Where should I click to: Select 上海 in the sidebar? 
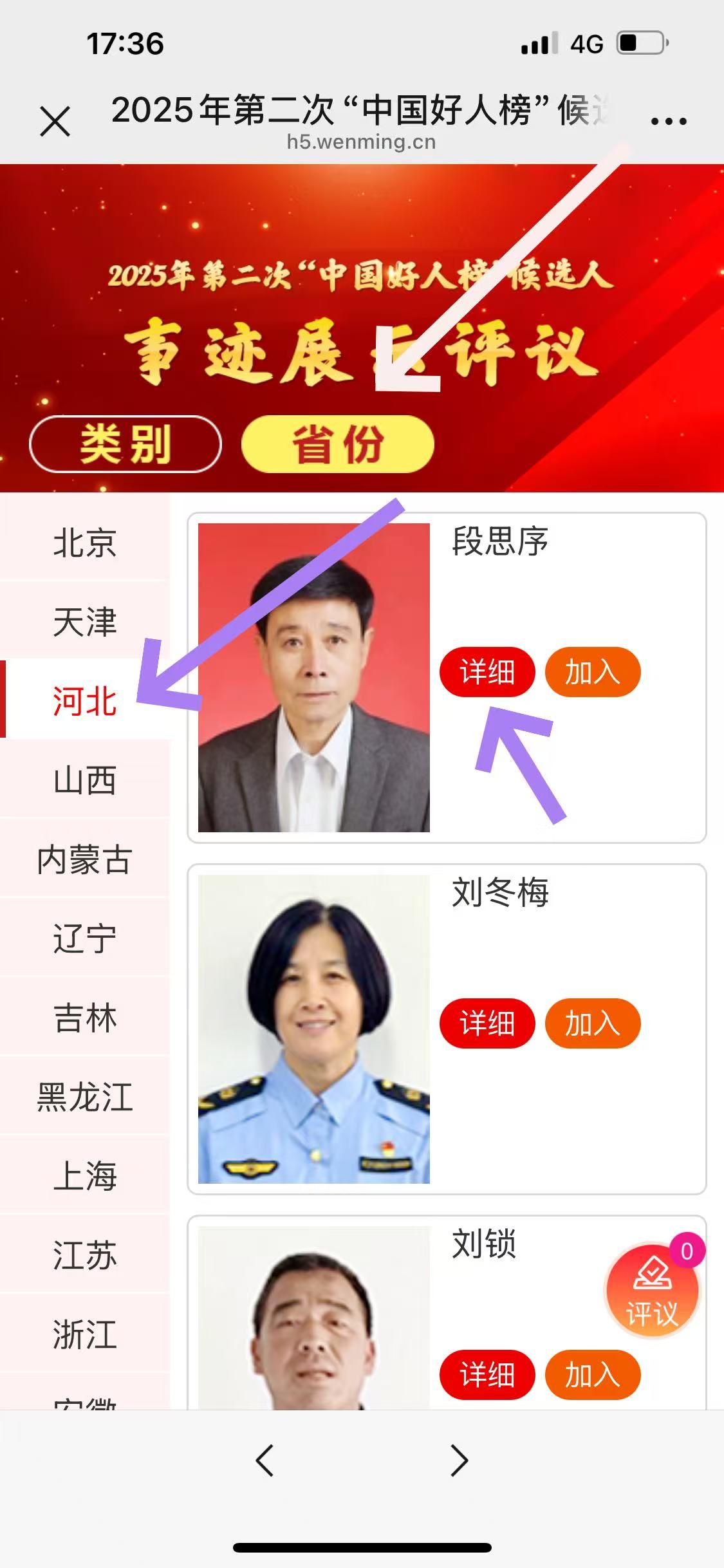84,1176
